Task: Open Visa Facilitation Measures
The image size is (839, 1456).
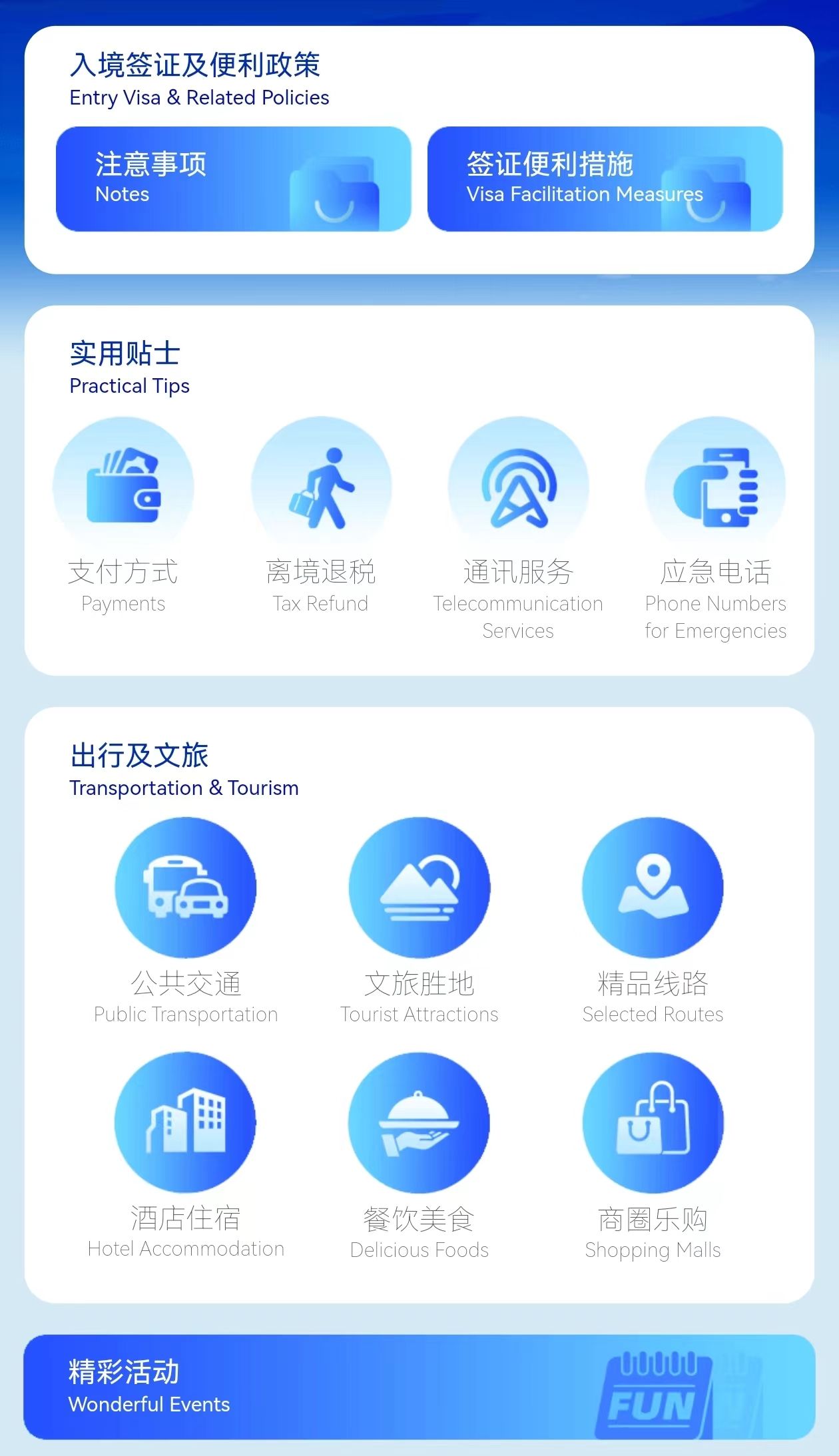Action: 605,179
